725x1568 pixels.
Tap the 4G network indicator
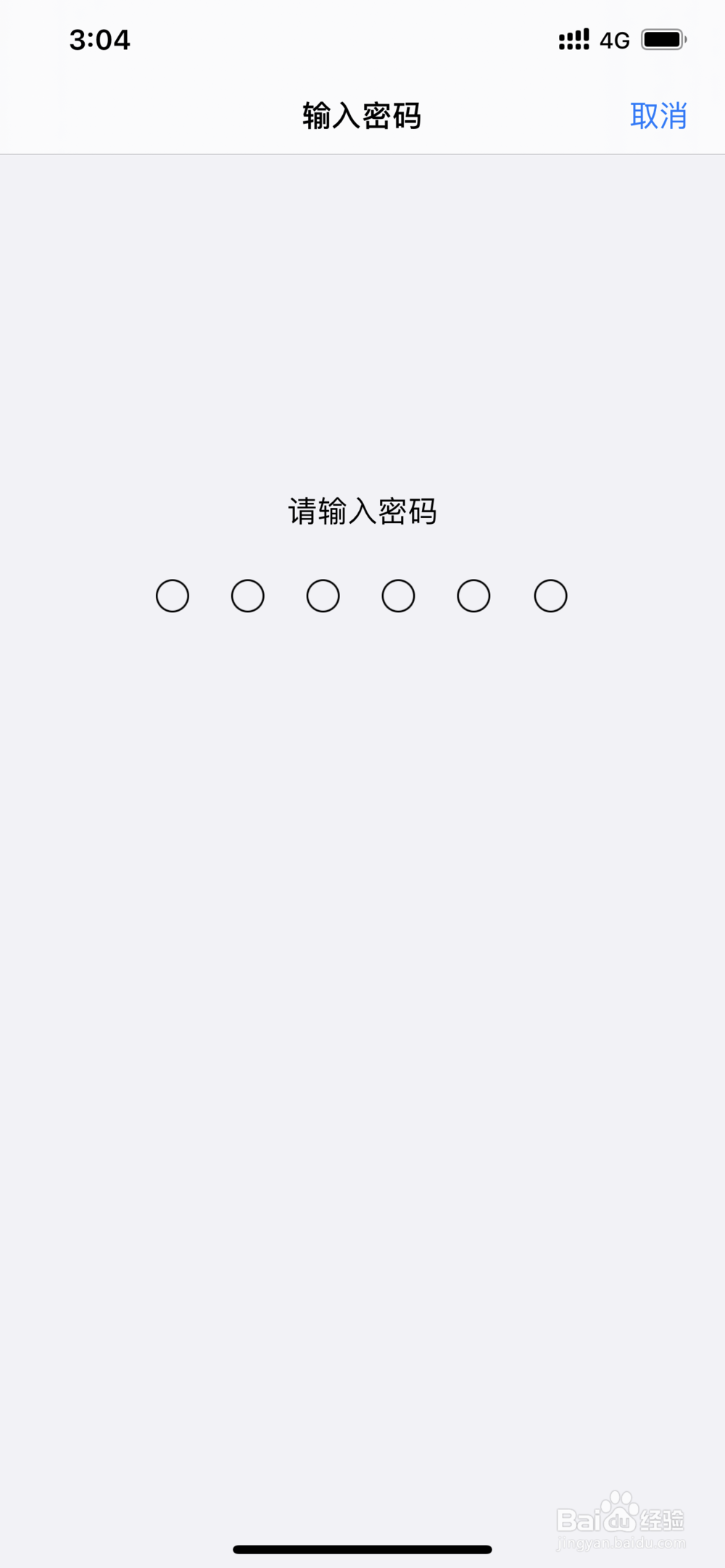pyautogui.click(x=613, y=41)
